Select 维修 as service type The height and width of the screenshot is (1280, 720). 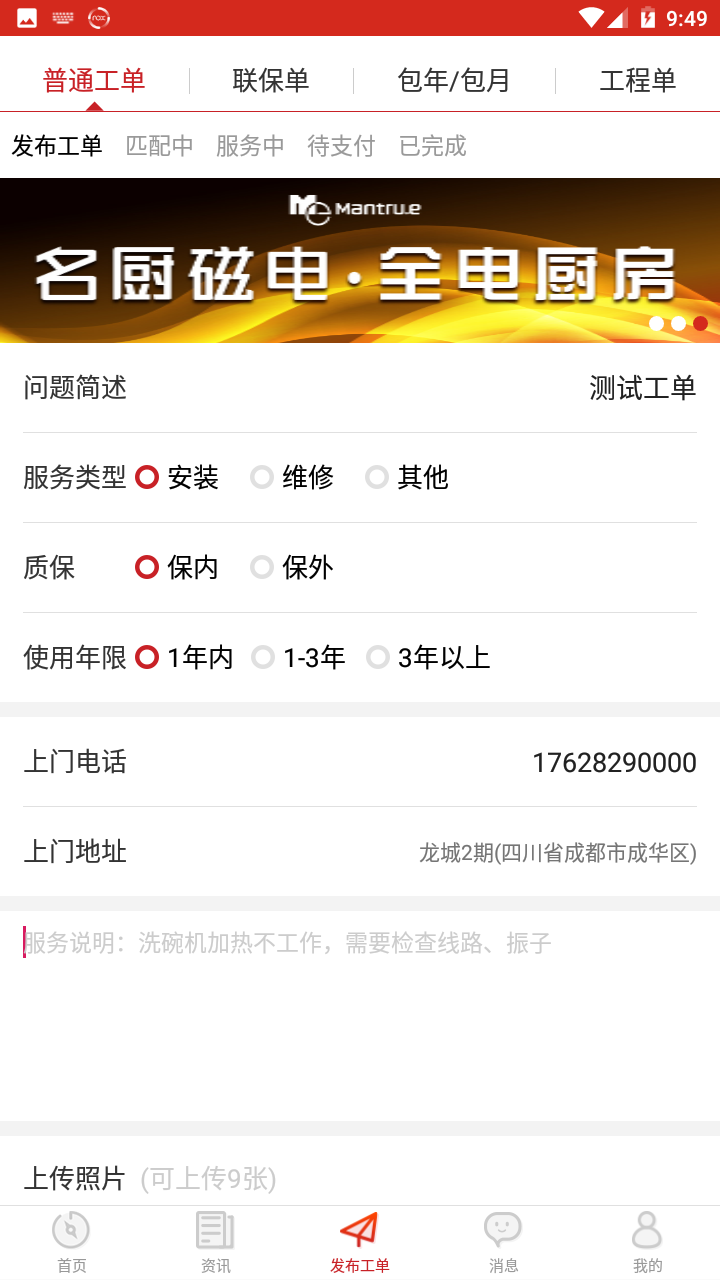pos(292,478)
